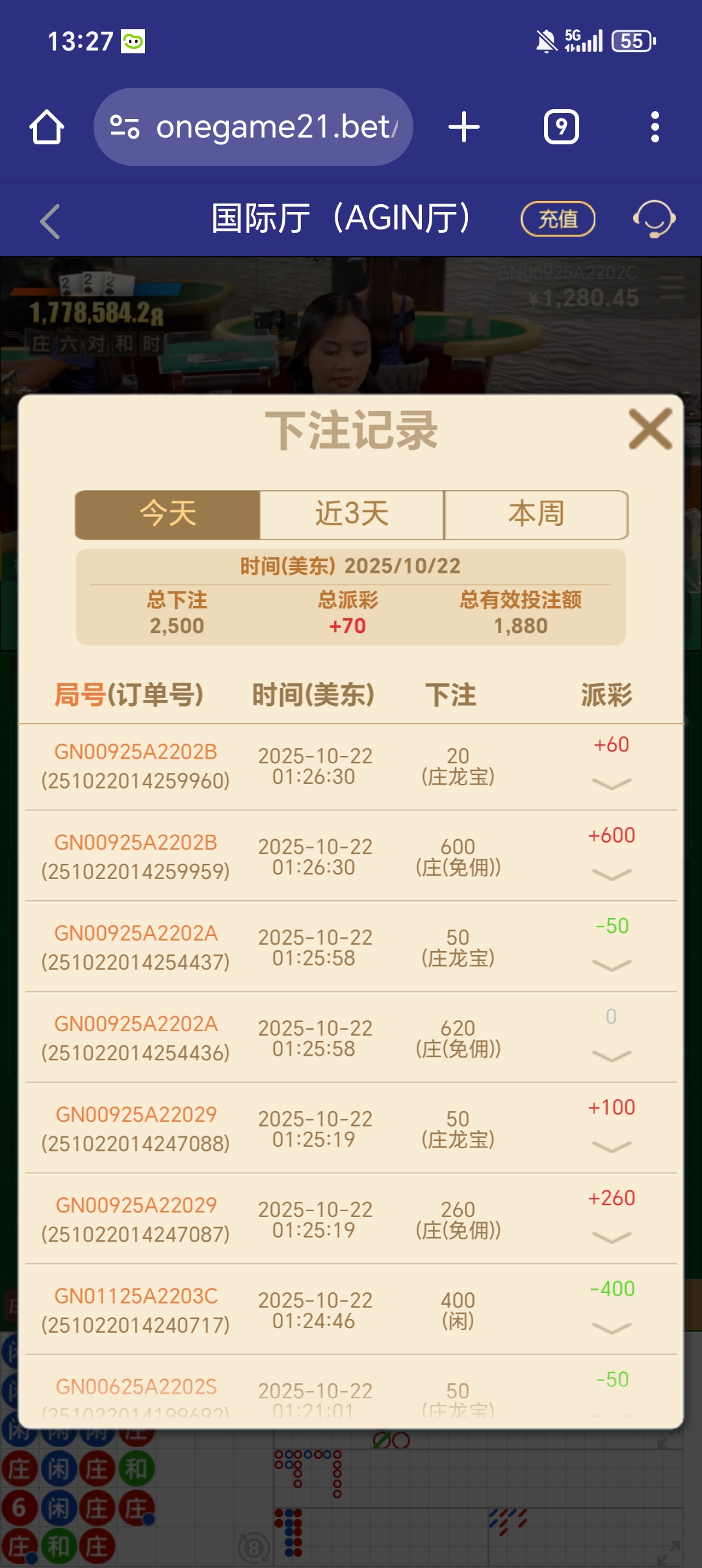702x1568 pixels.
Task: Close the 下注记录 dialog
Action: 650,429
